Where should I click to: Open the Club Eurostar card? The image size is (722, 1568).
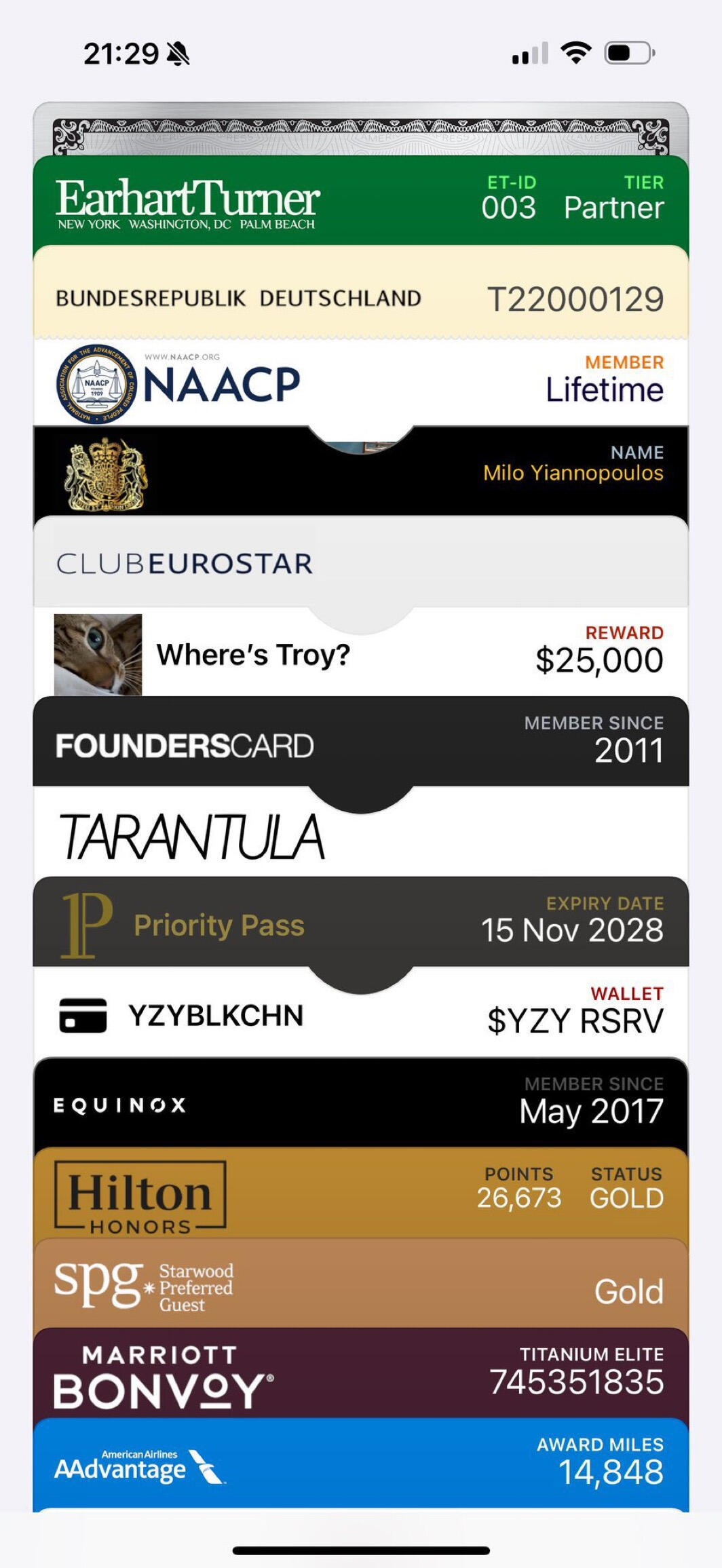pyautogui.click(x=360, y=563)
